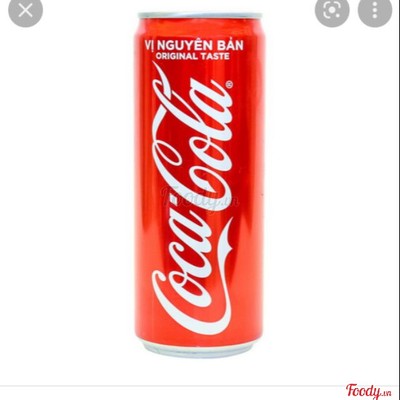
Task: Open the overflow menu
Action: tap(375, 11)
